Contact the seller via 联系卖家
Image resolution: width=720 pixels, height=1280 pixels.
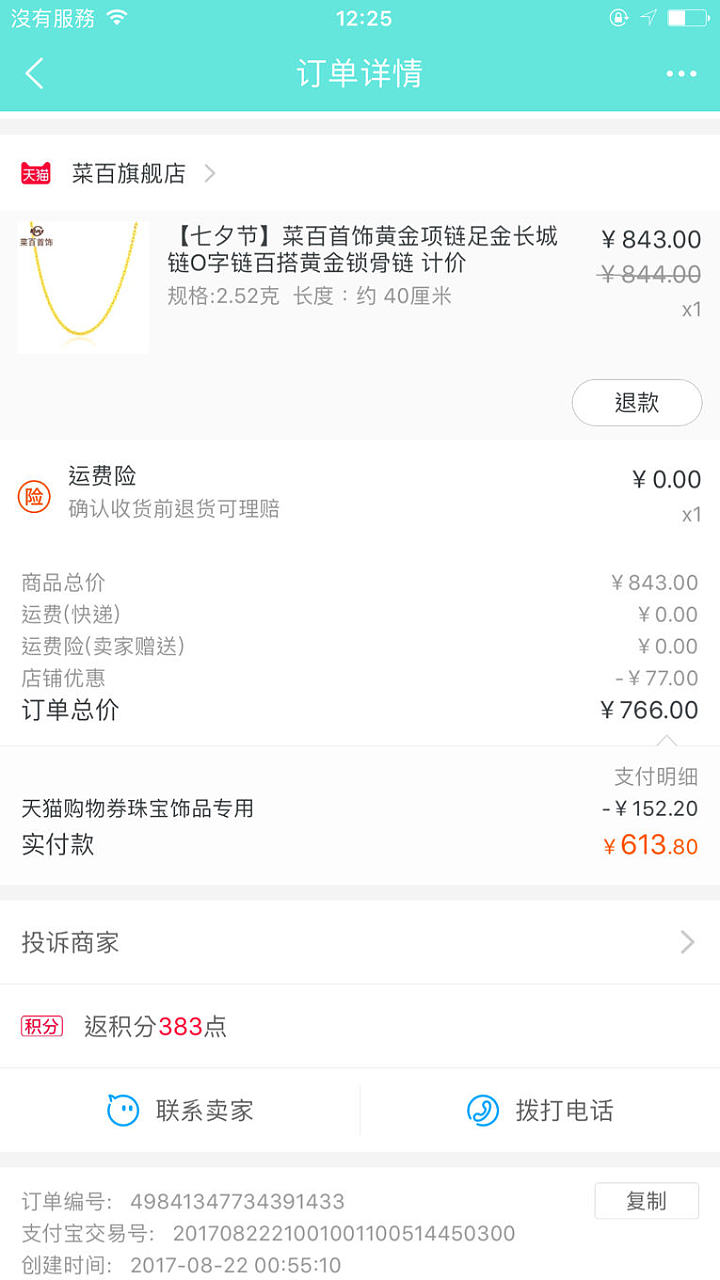click(181, 1110)
